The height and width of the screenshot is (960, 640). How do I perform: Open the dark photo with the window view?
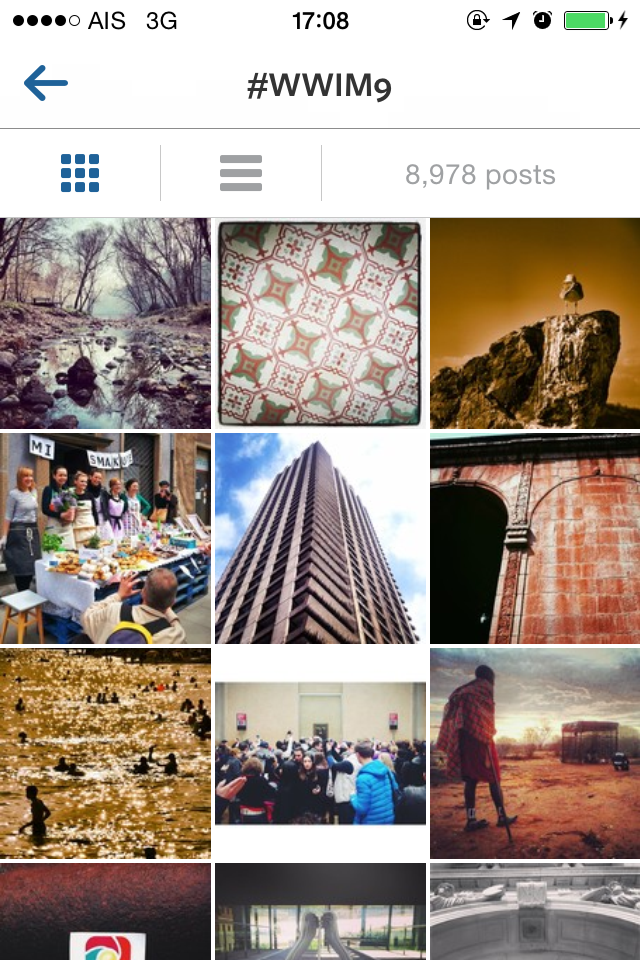tap(320, 912)
